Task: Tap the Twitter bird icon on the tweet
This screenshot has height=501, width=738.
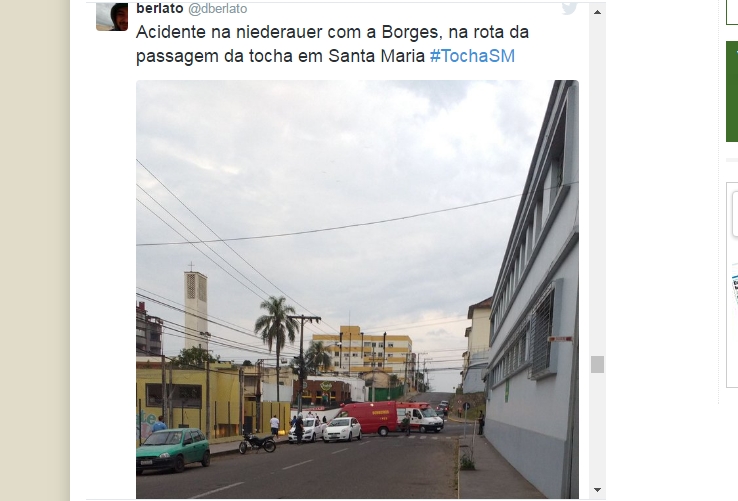Action: point(569,8)
